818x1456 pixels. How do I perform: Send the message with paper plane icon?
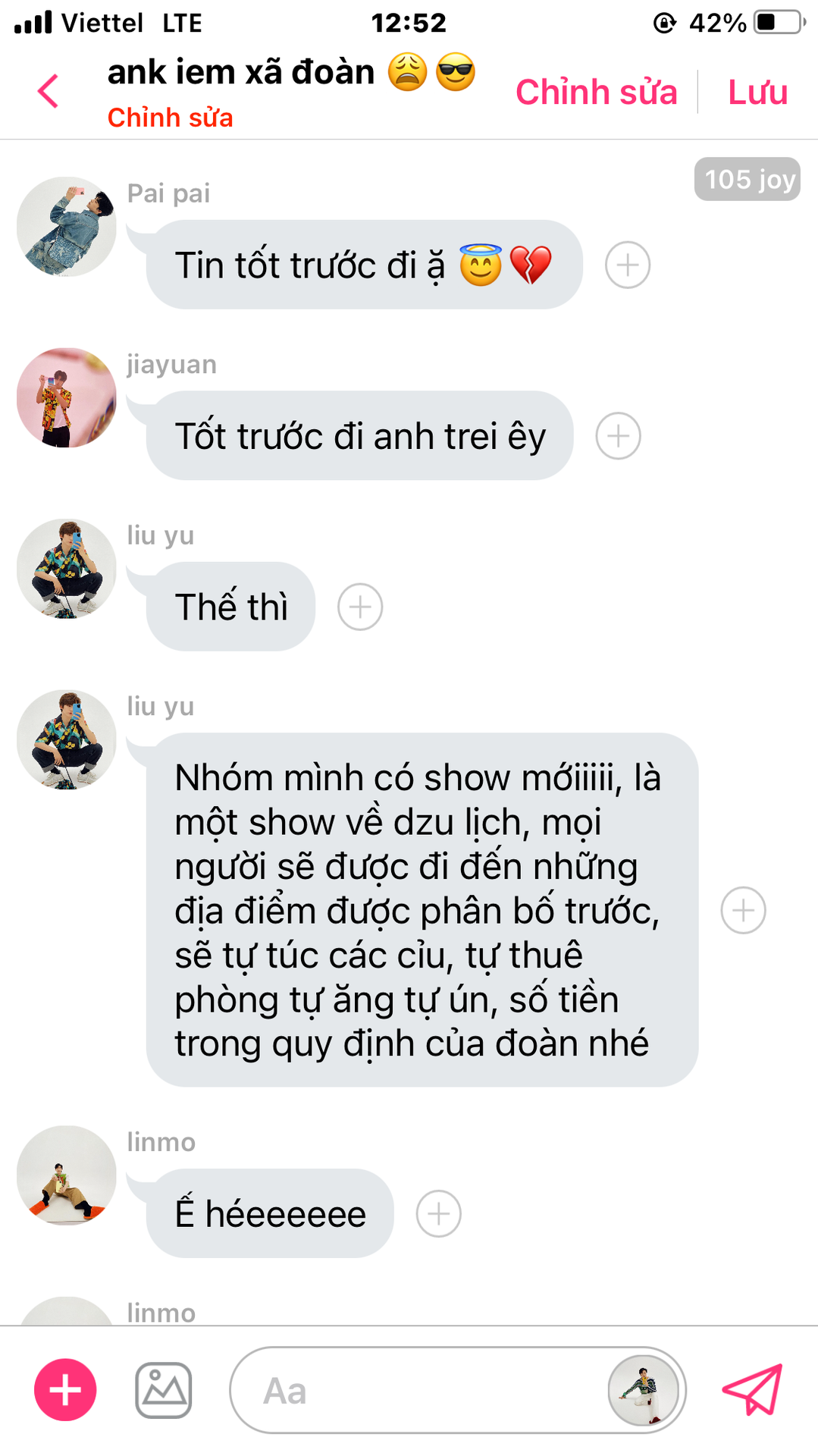coord(752,1389)
